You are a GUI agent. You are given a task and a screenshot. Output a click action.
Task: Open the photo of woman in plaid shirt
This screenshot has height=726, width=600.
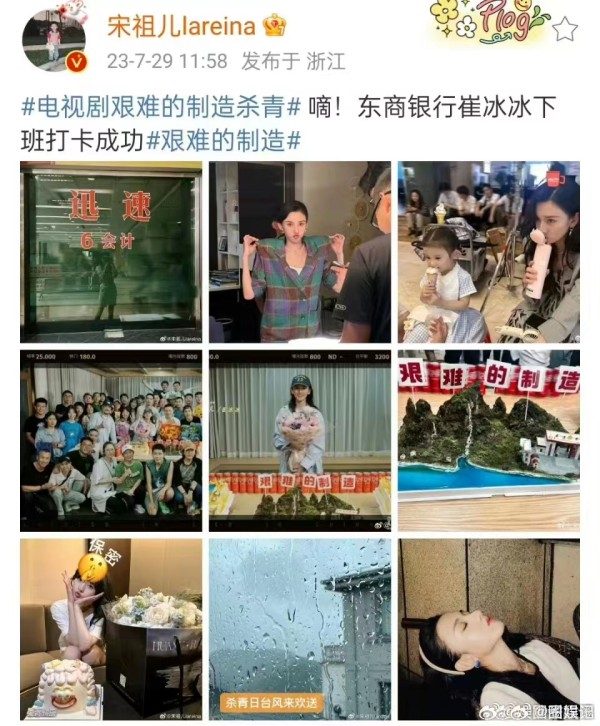[299, 252]
